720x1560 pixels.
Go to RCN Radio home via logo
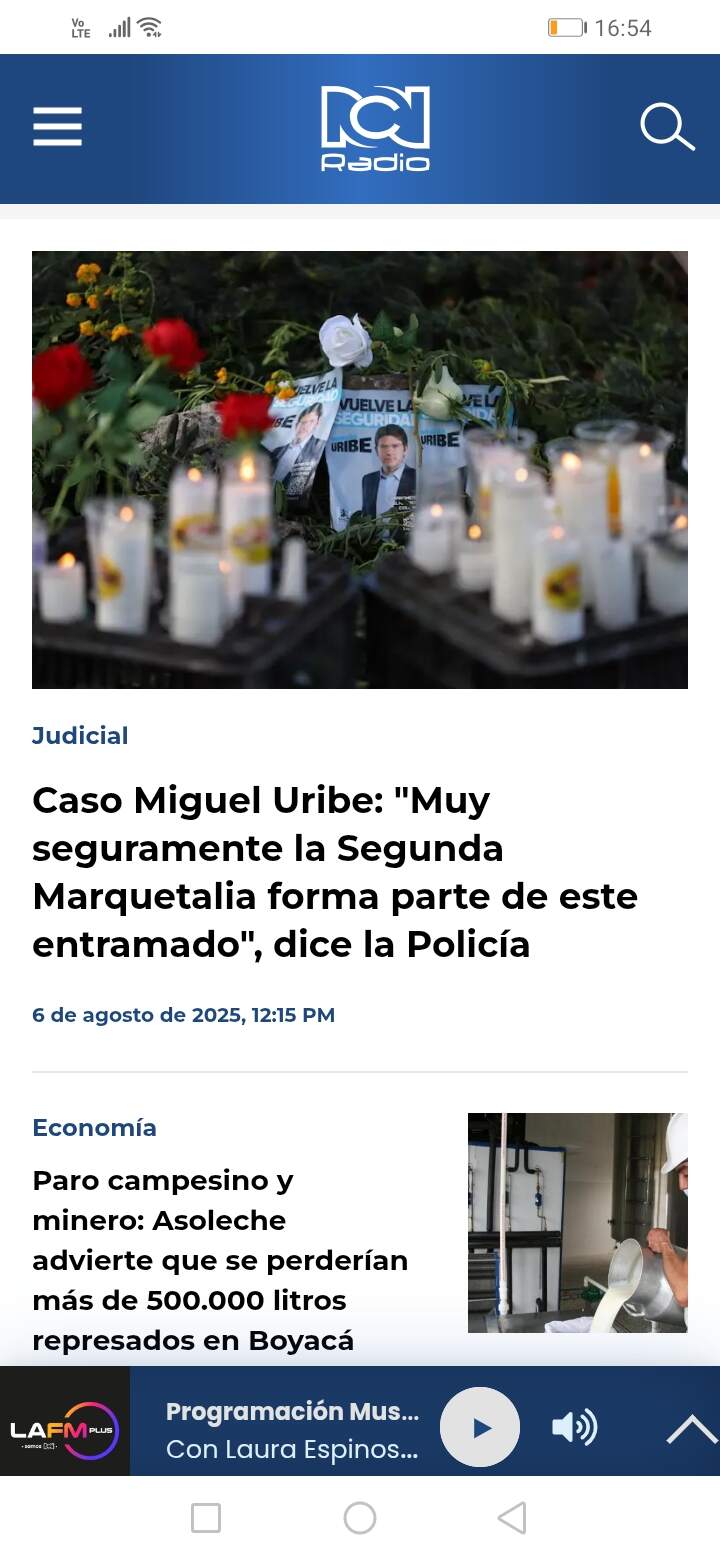coord(375,128)
